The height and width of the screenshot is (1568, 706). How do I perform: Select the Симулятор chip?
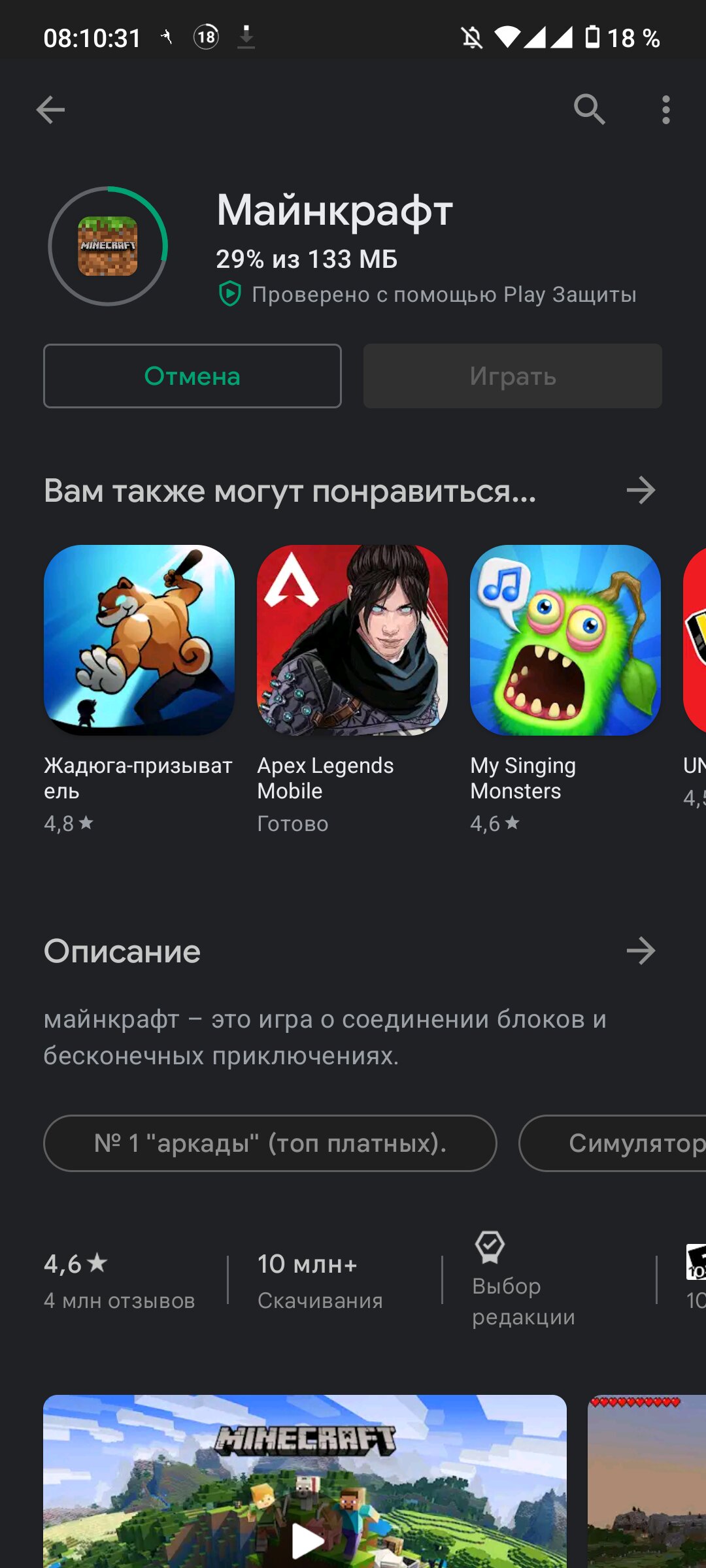click(613, 1143)
